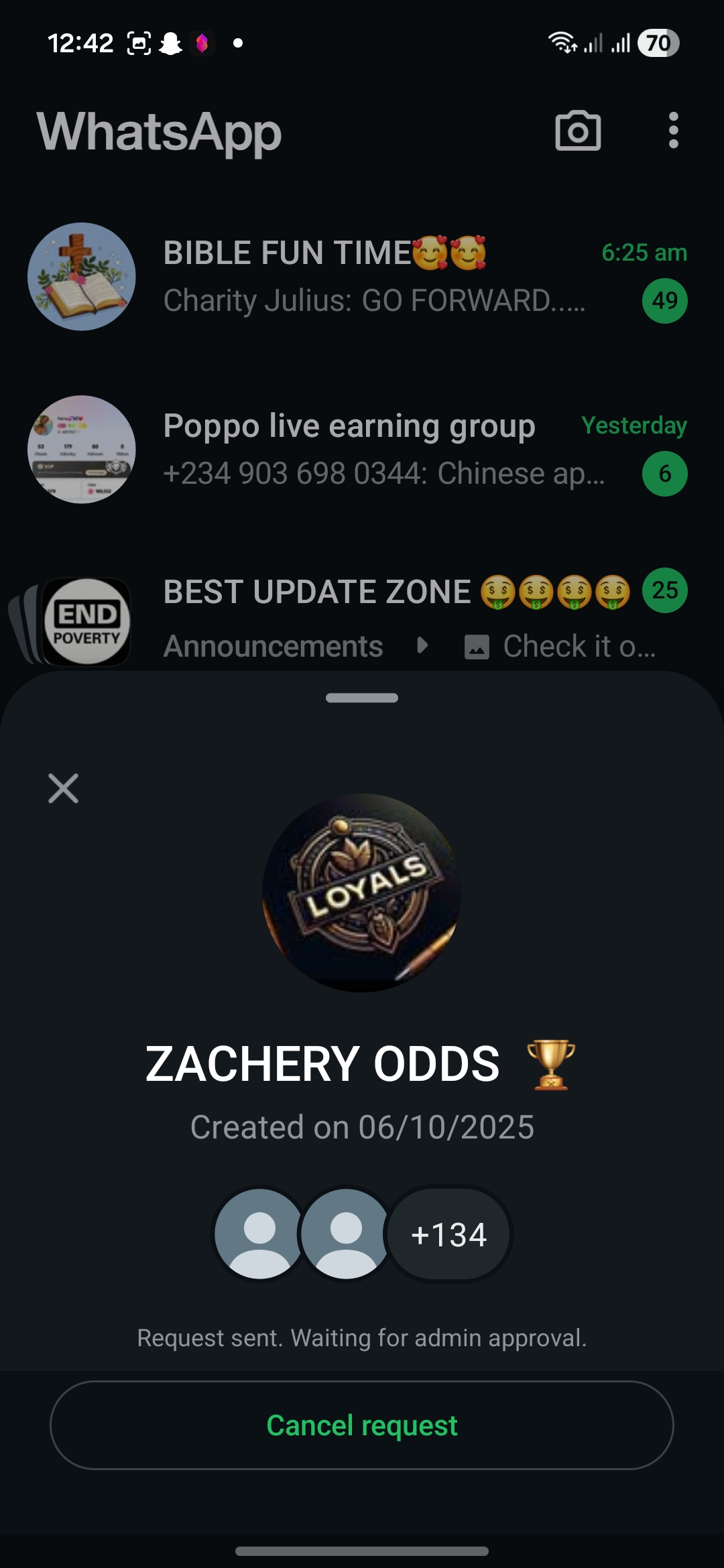The height and width of the screenshot is (1568, 724).
Task: Close the ZACHERY ODDS group sheet
Action: (x=64, y=788)
